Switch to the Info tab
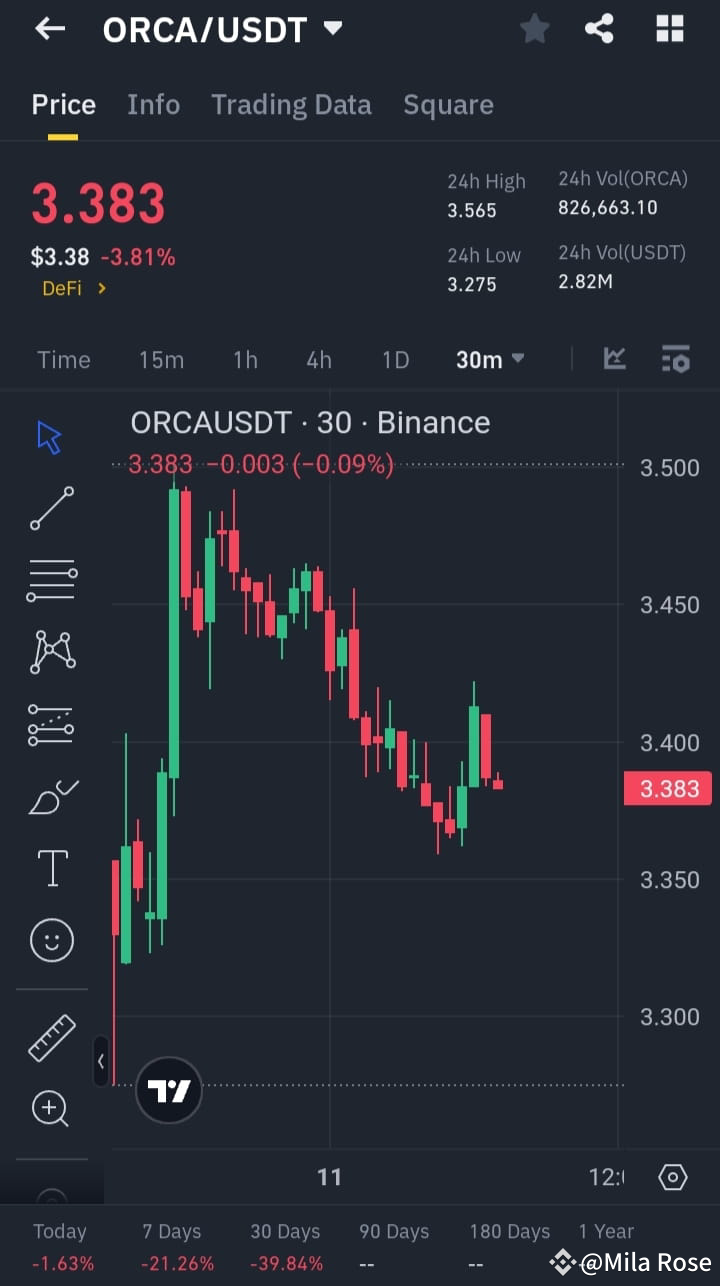720x1286 pixels. pos(153,104)
